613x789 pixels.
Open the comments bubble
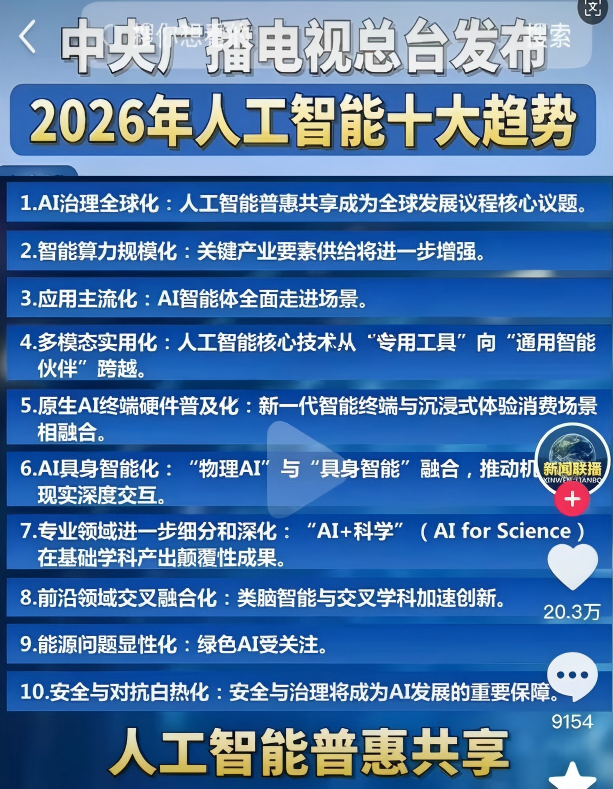(x=572, y=677)
